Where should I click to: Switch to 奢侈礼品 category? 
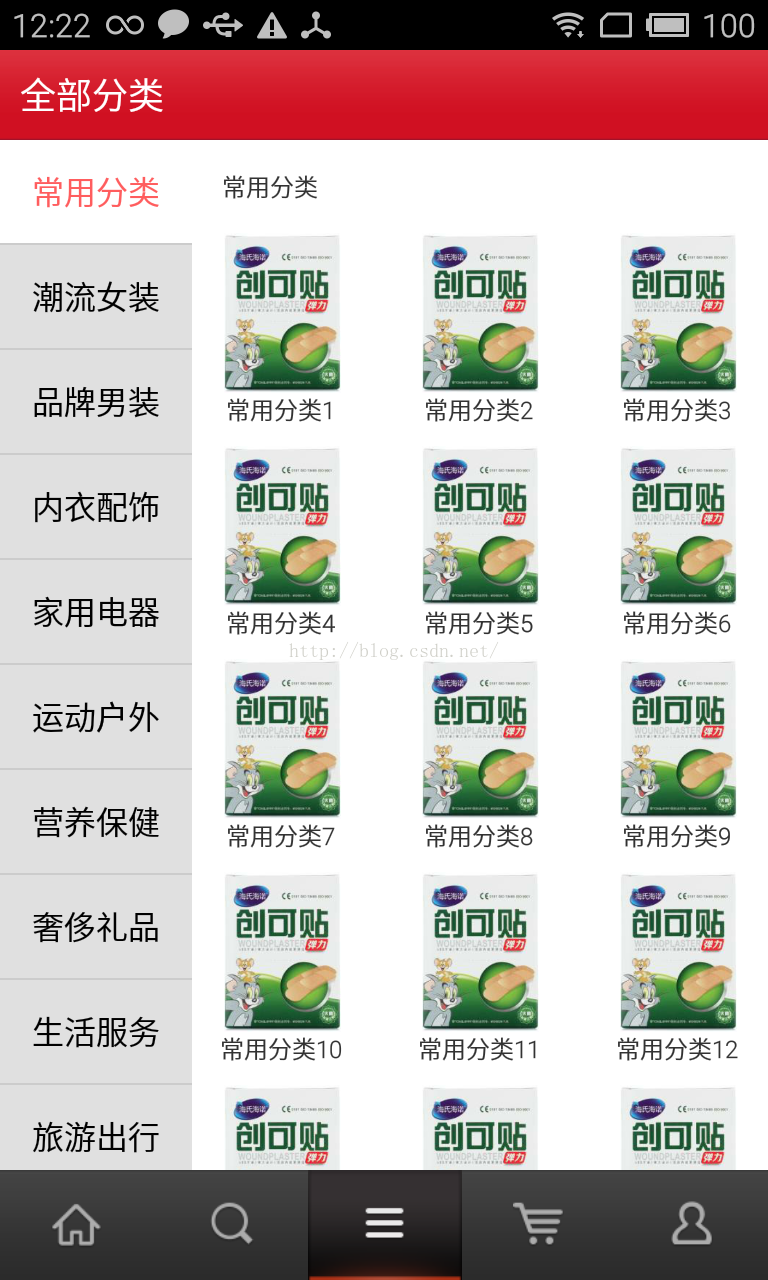(x=96, y=927)
